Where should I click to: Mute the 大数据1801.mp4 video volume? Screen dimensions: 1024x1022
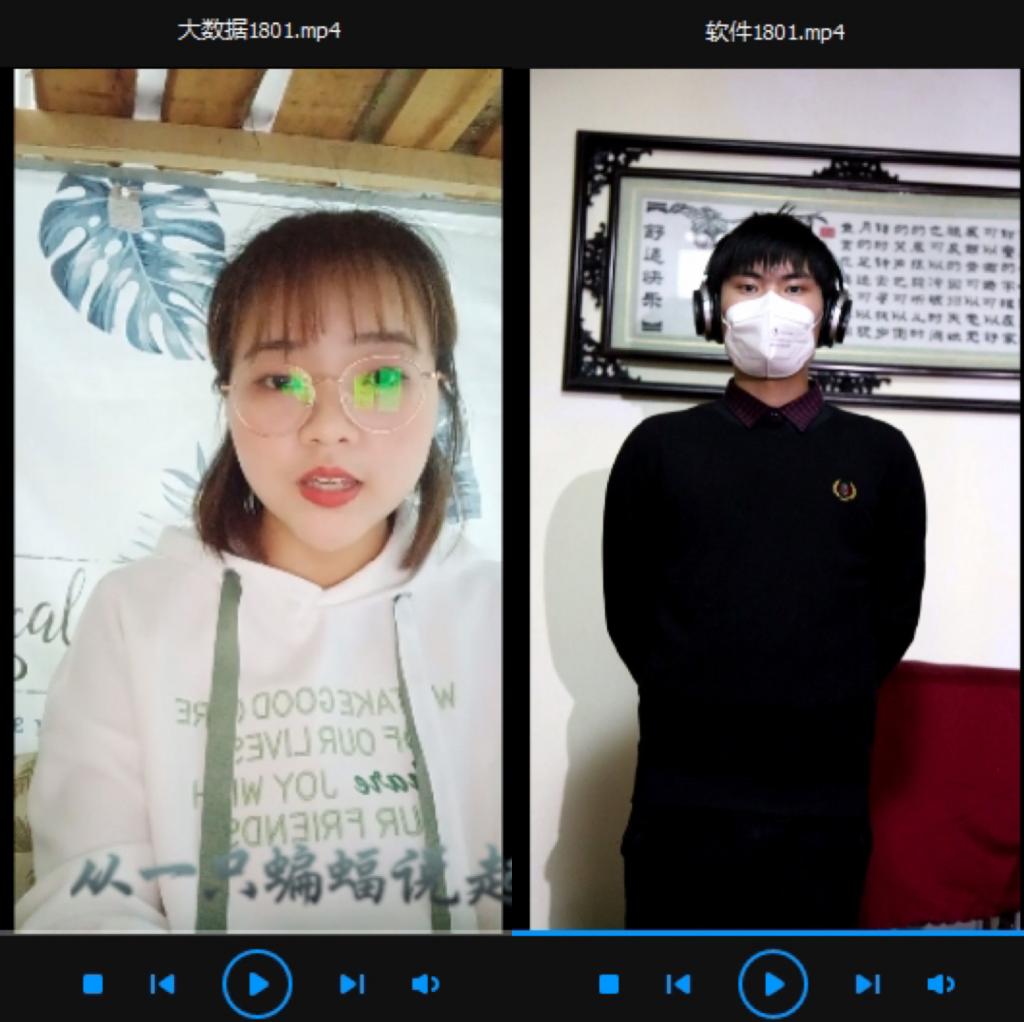[425, 984]
